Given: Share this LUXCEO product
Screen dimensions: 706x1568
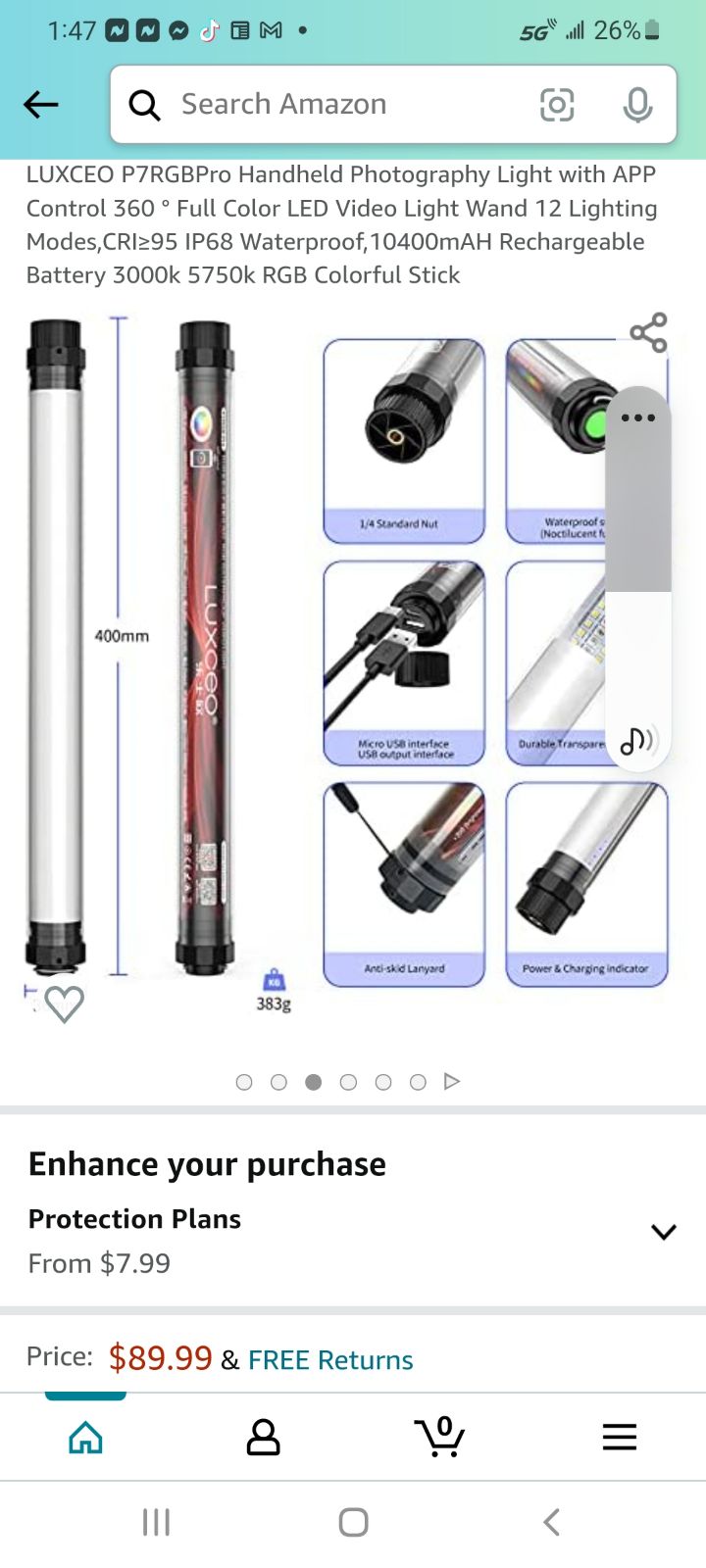Looking at the screenshot, I should click(x=648, y=333).
